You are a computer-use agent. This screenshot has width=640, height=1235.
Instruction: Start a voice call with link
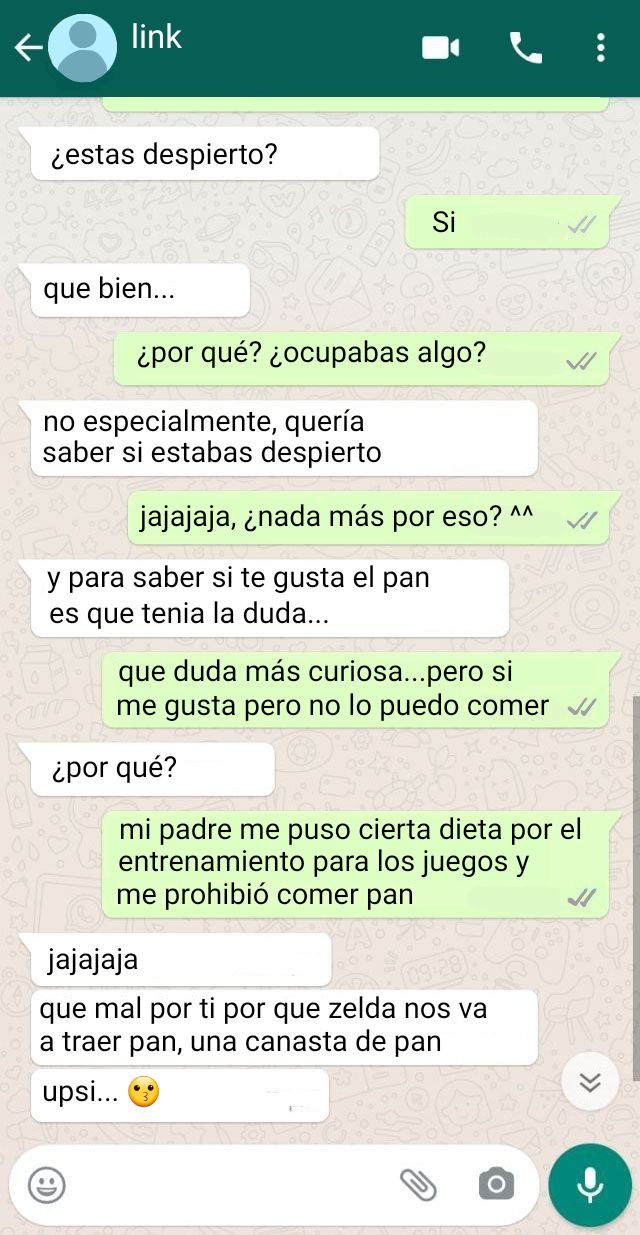[x=525, y=48]
